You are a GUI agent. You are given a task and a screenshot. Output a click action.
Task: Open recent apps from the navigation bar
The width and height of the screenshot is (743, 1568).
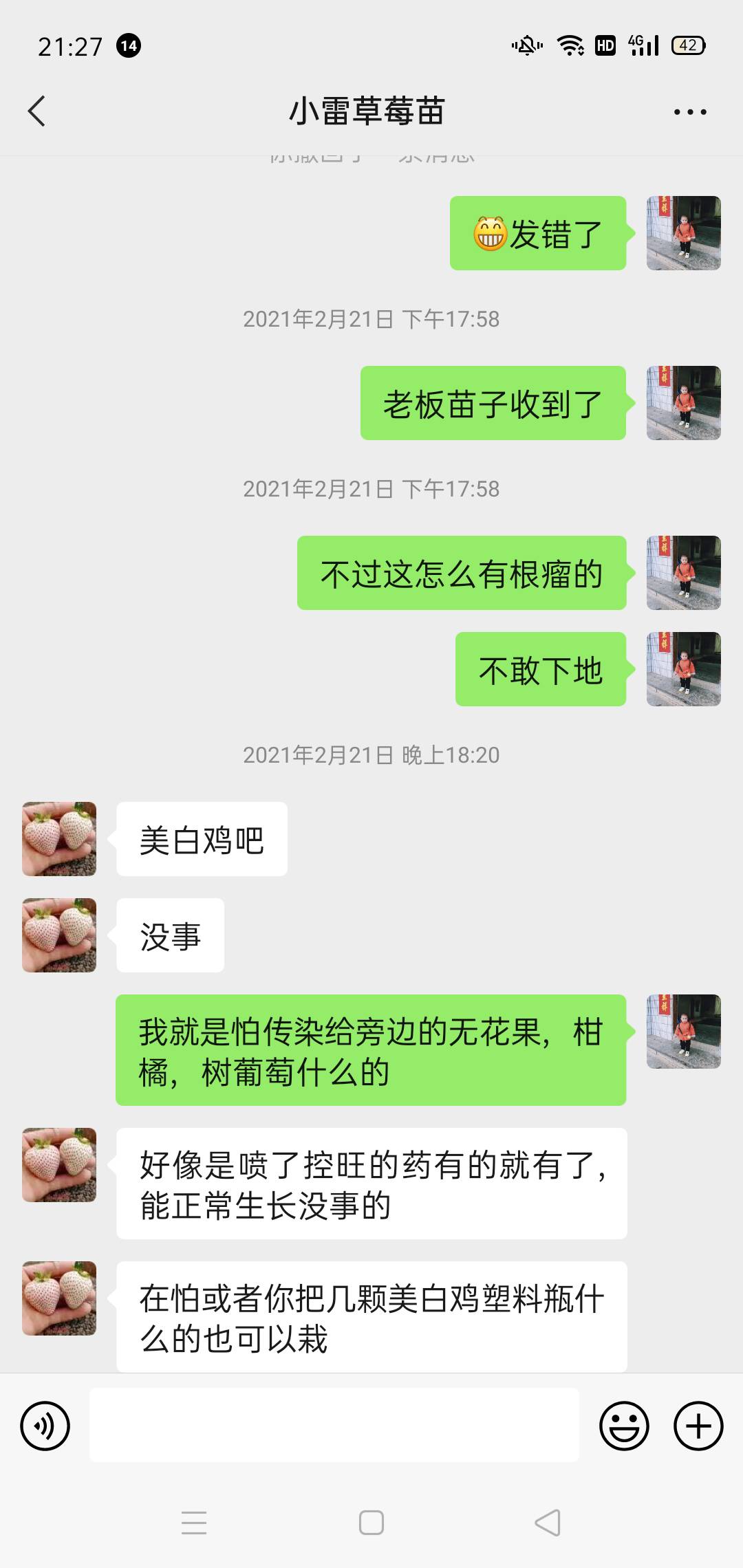(x=194, y=1523)
